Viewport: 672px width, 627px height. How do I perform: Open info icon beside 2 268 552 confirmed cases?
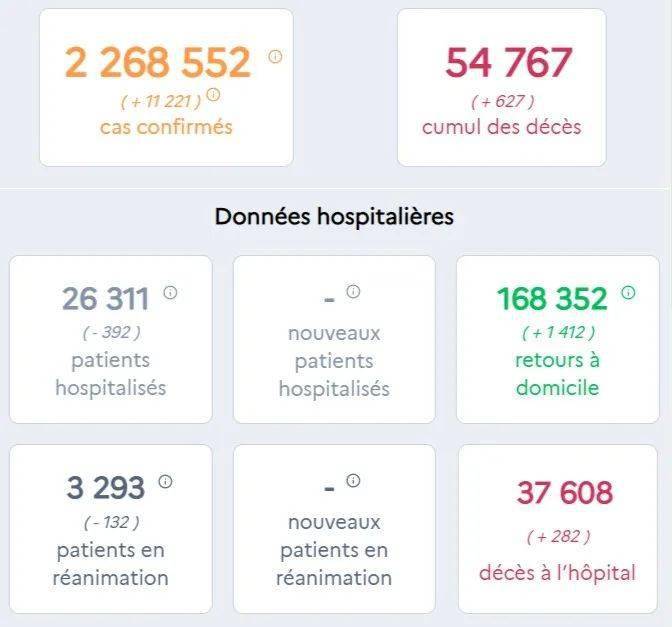pos(275,57)
